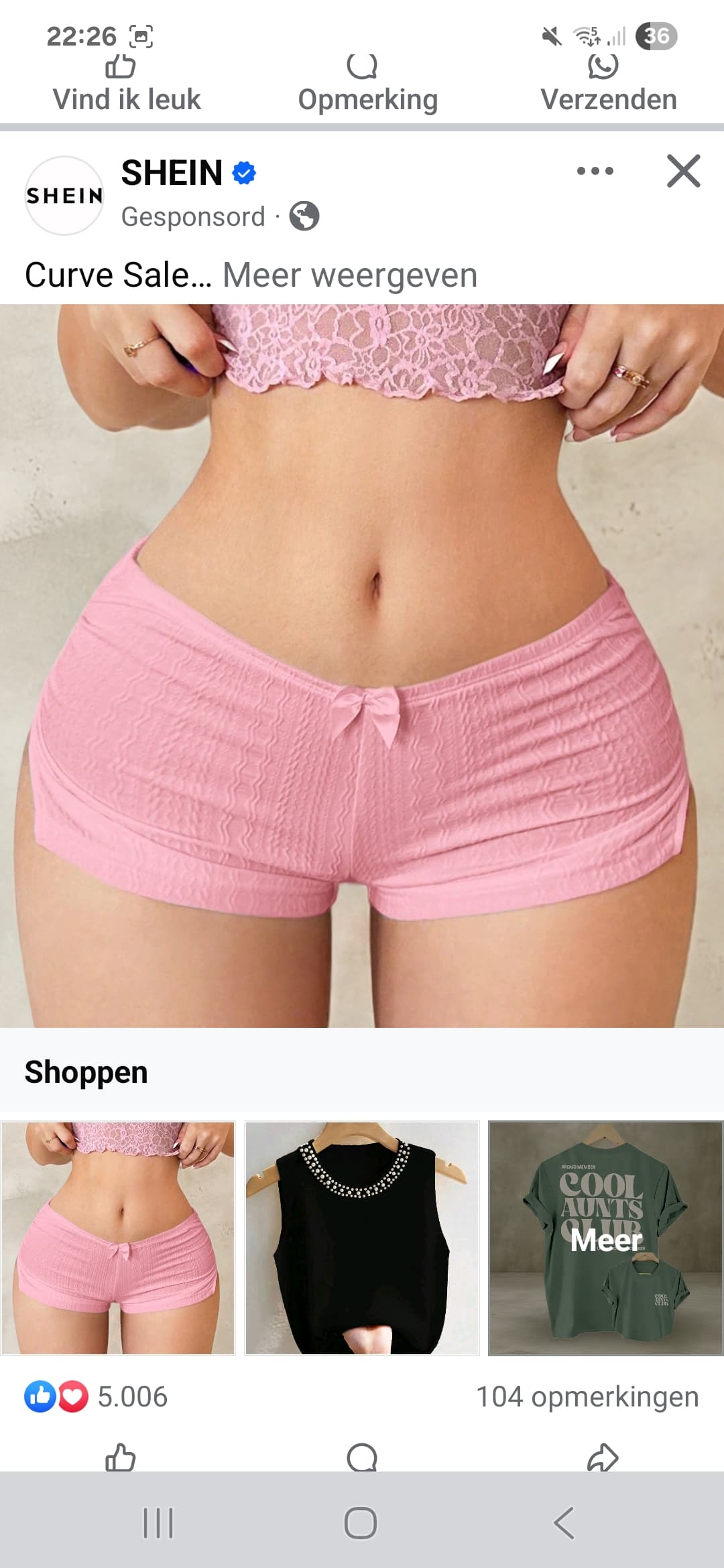724x1568 pixels.
Task: Comment on the SHEIN sponsored post
Action: coord(362,1457)
